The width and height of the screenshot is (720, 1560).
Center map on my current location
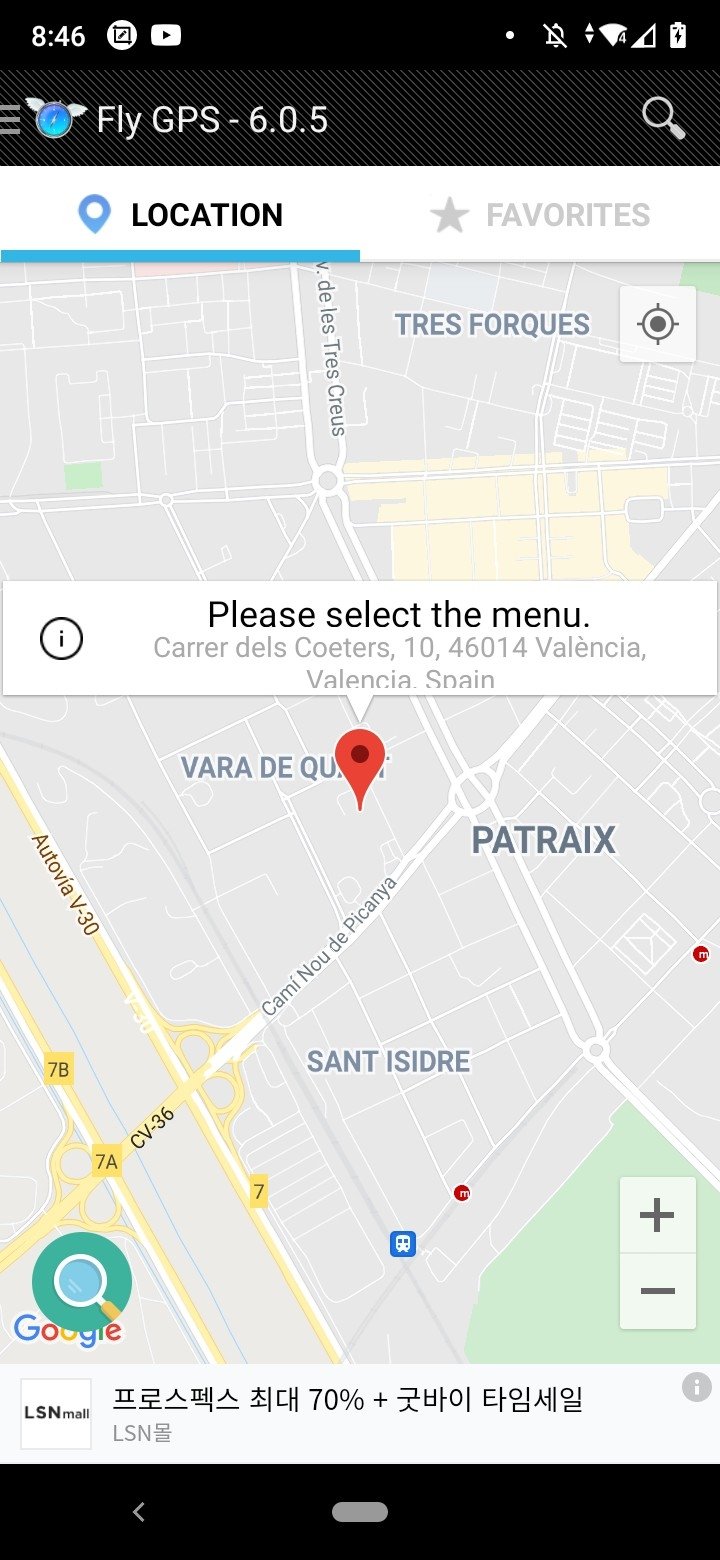(657, 324)
